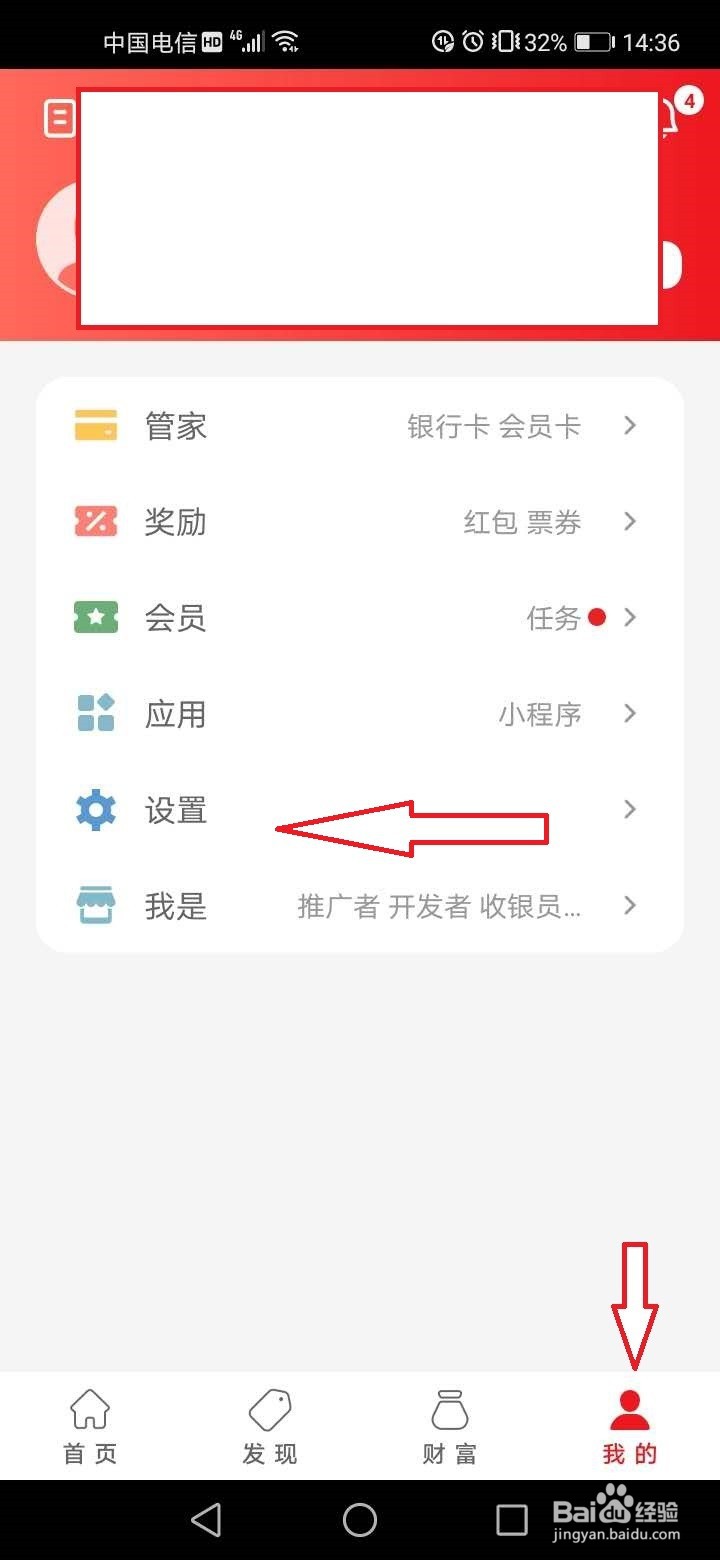Open the 管家 card manager icon
720x1560 pixels.
click(93, 425)
